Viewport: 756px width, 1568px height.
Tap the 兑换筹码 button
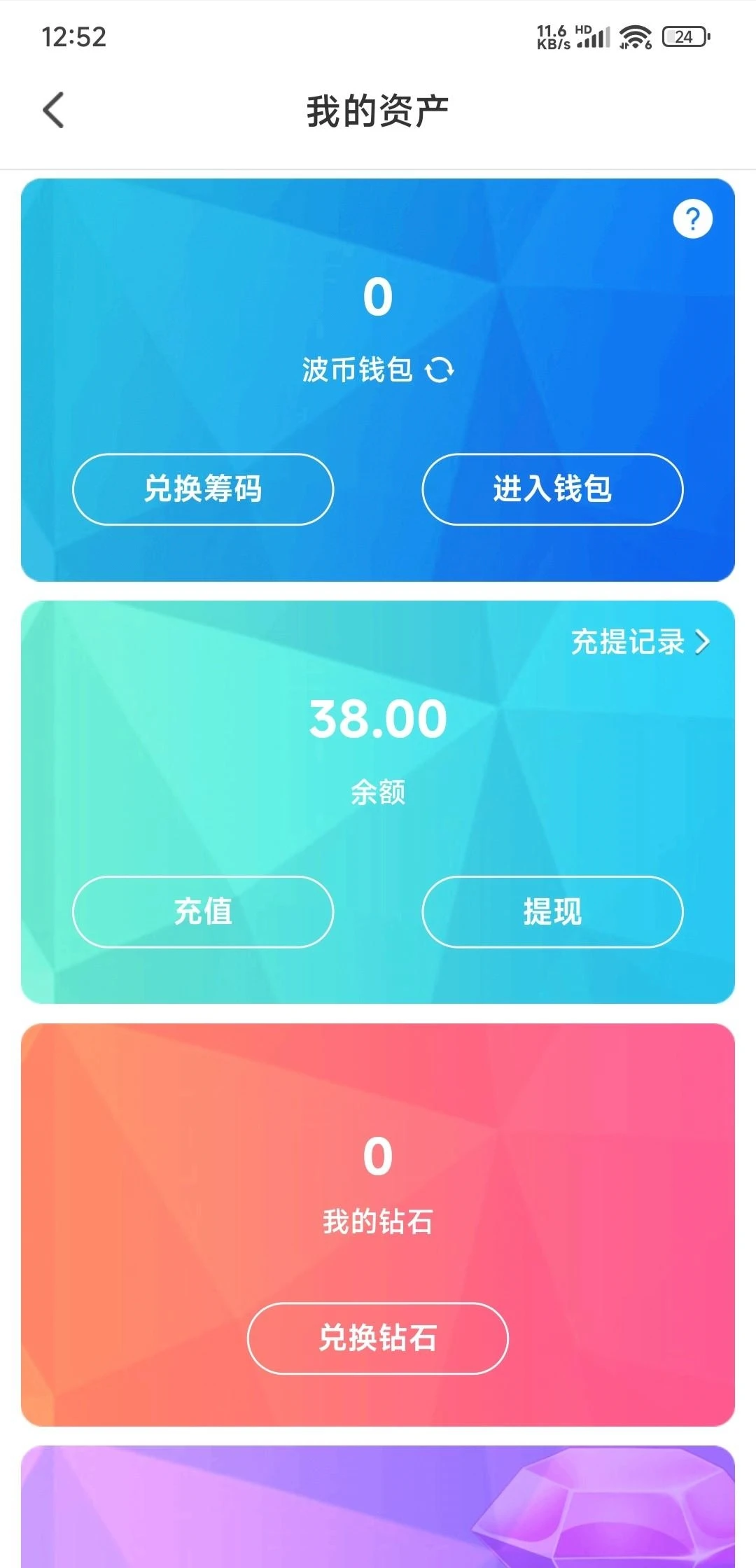pos(203,489)
